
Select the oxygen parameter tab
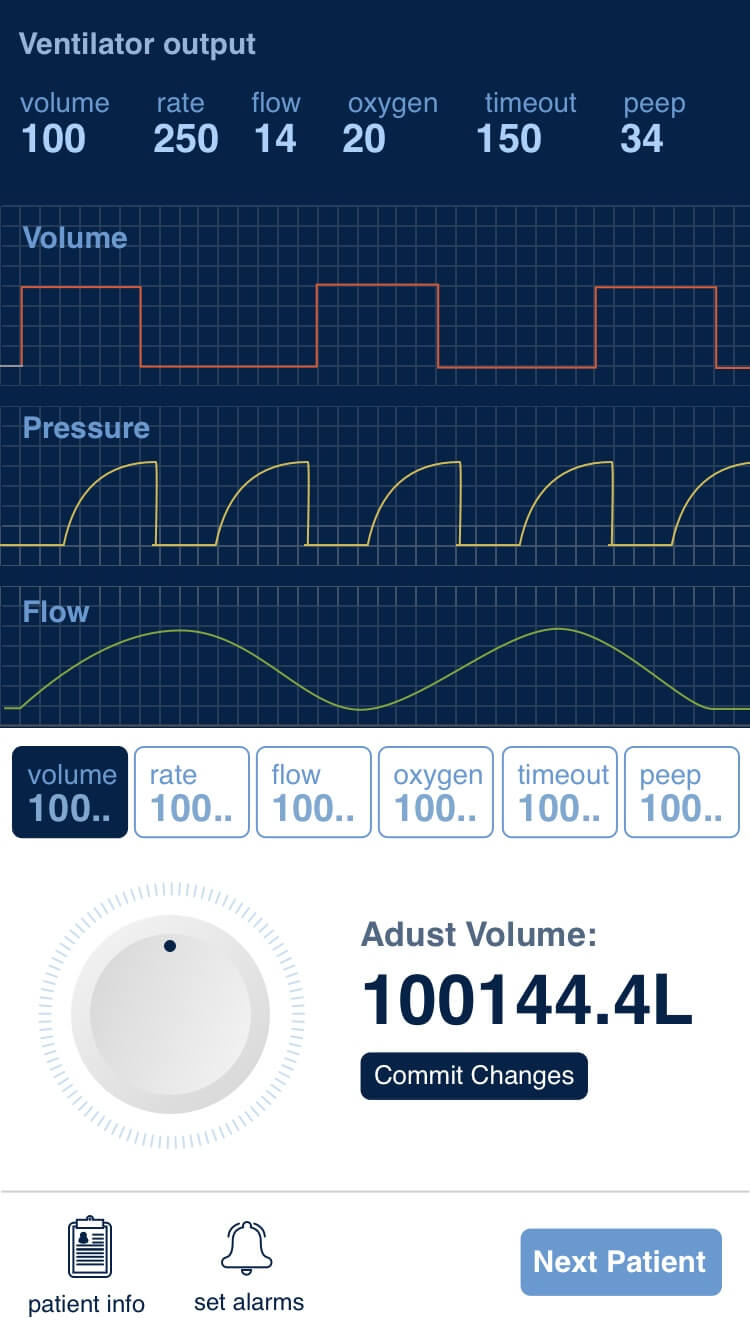[x=436, y=792]
